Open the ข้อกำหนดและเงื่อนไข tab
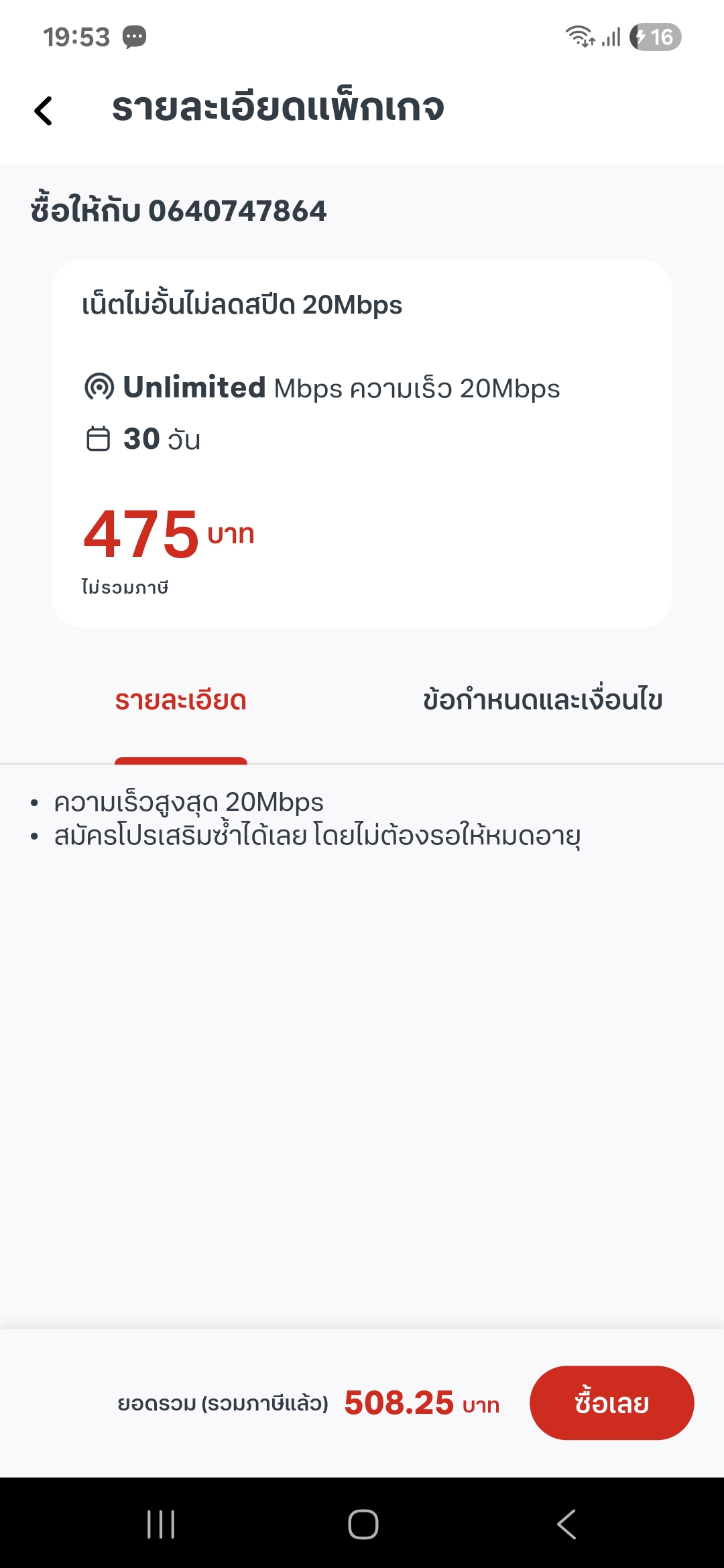724x1568 pixels. [x=542, y=701]
